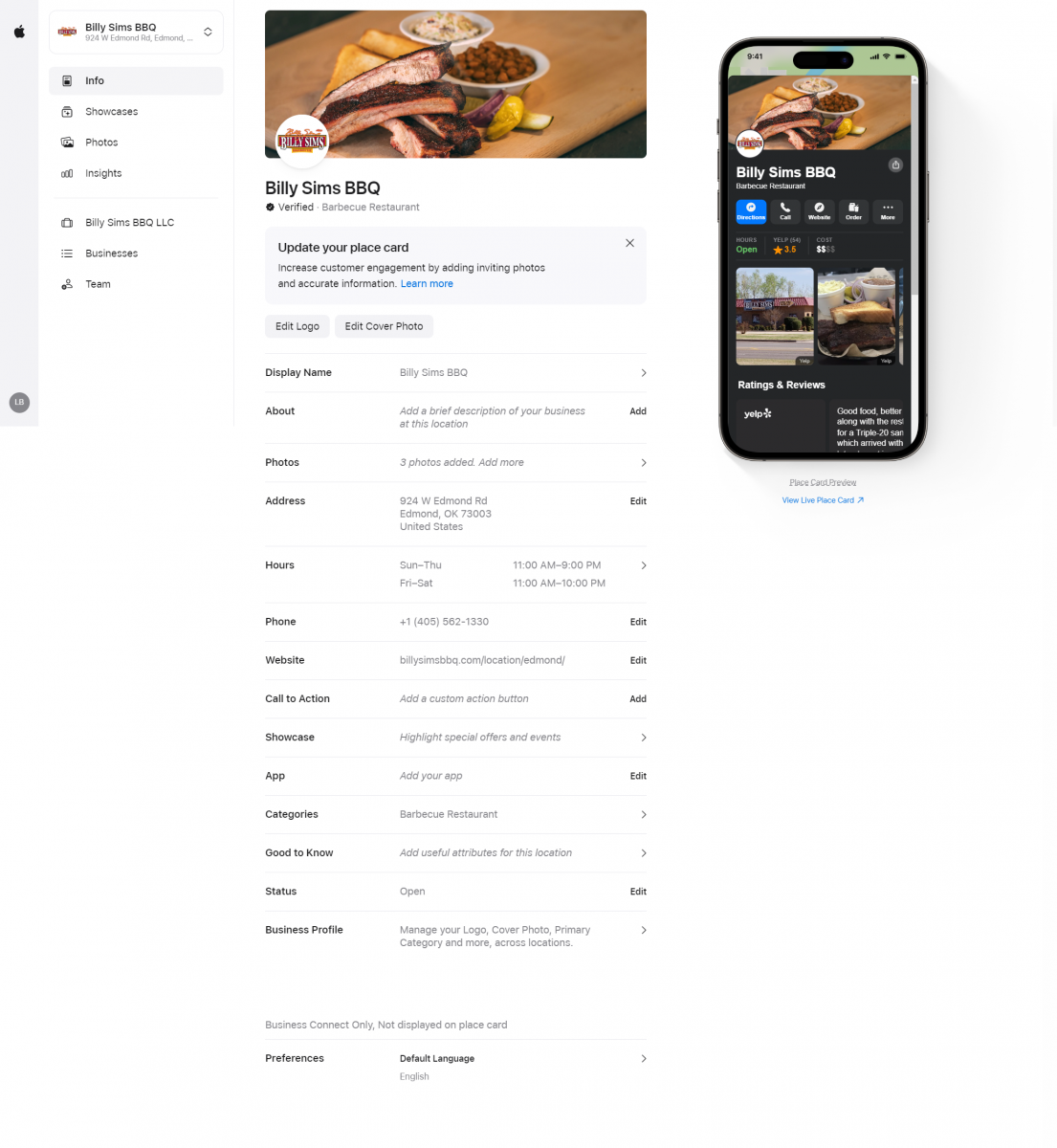This screenshot has height=1148, width=1057.
Task: Tap Edit Logo button
Action: (297, 326)
